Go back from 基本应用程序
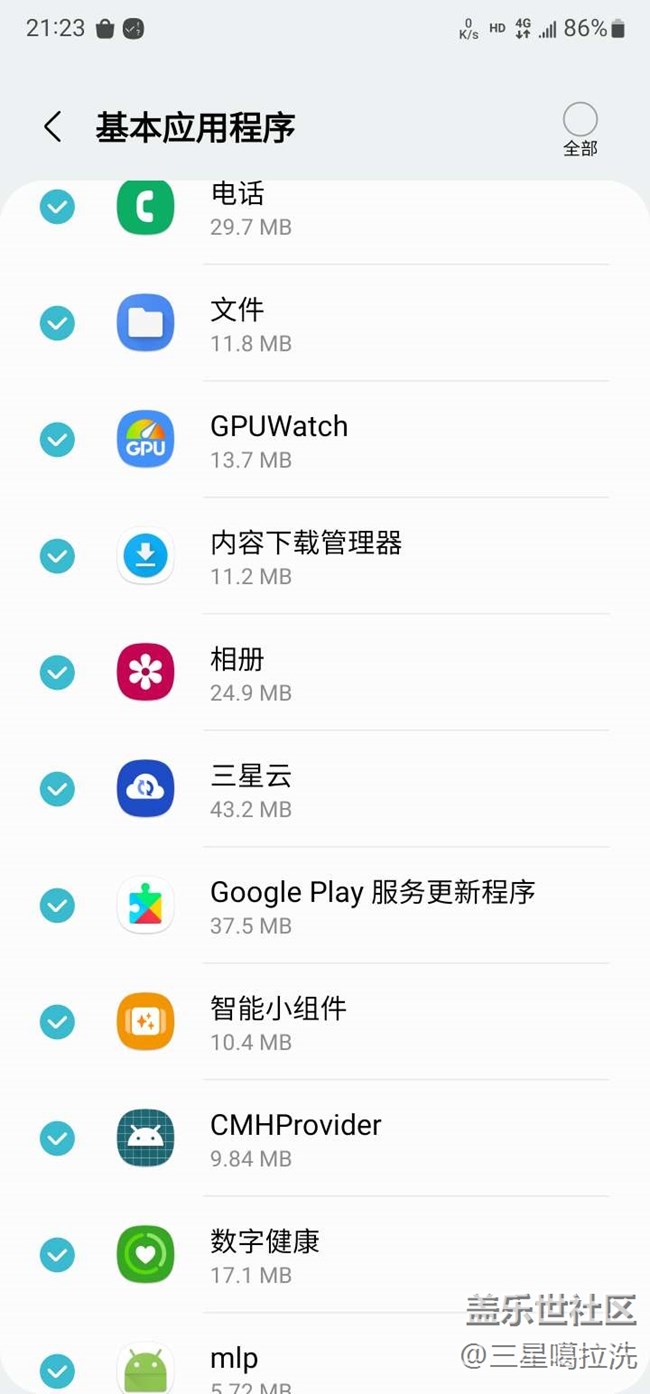 (53, 127)
